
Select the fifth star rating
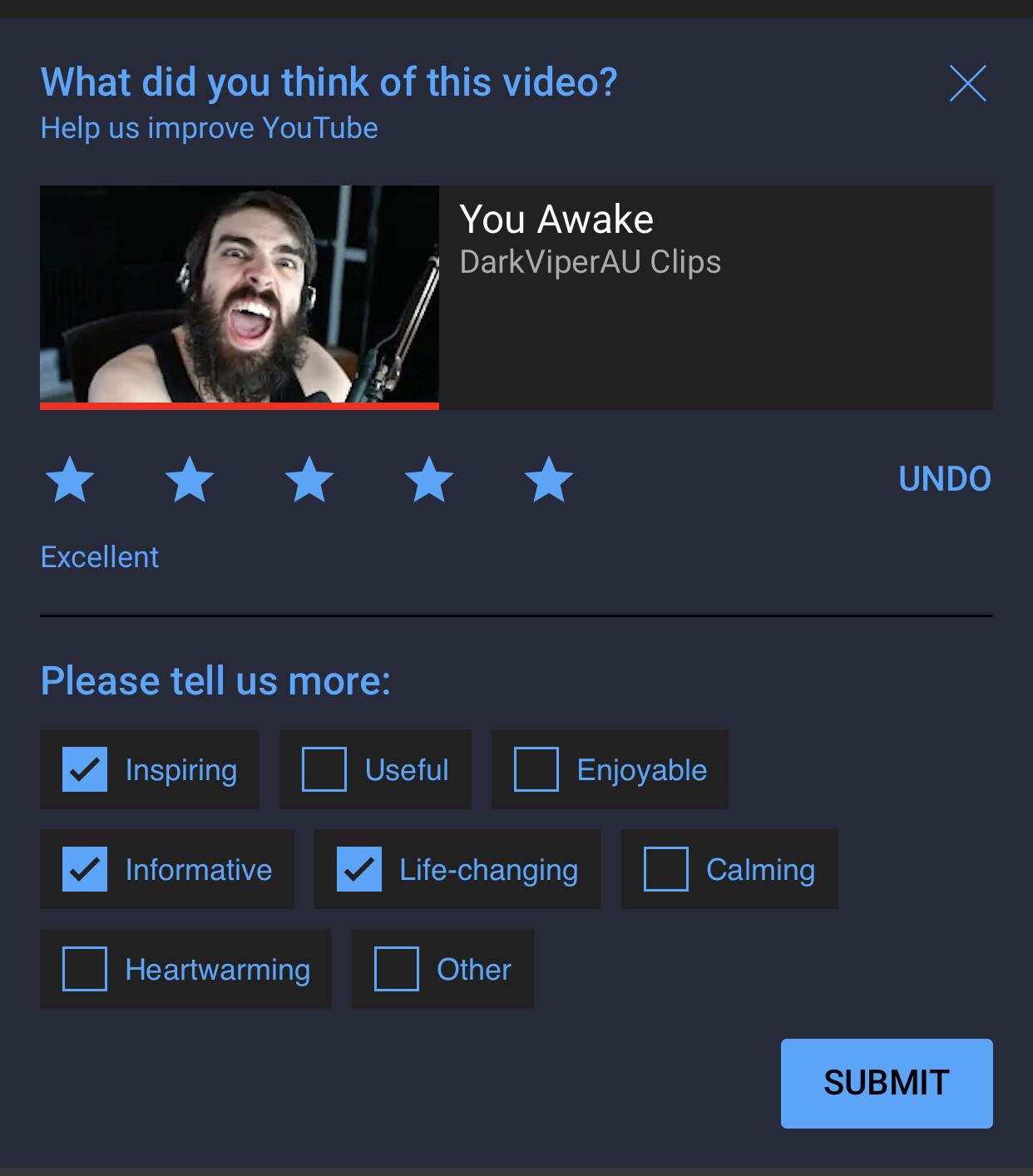coord(549,479)
